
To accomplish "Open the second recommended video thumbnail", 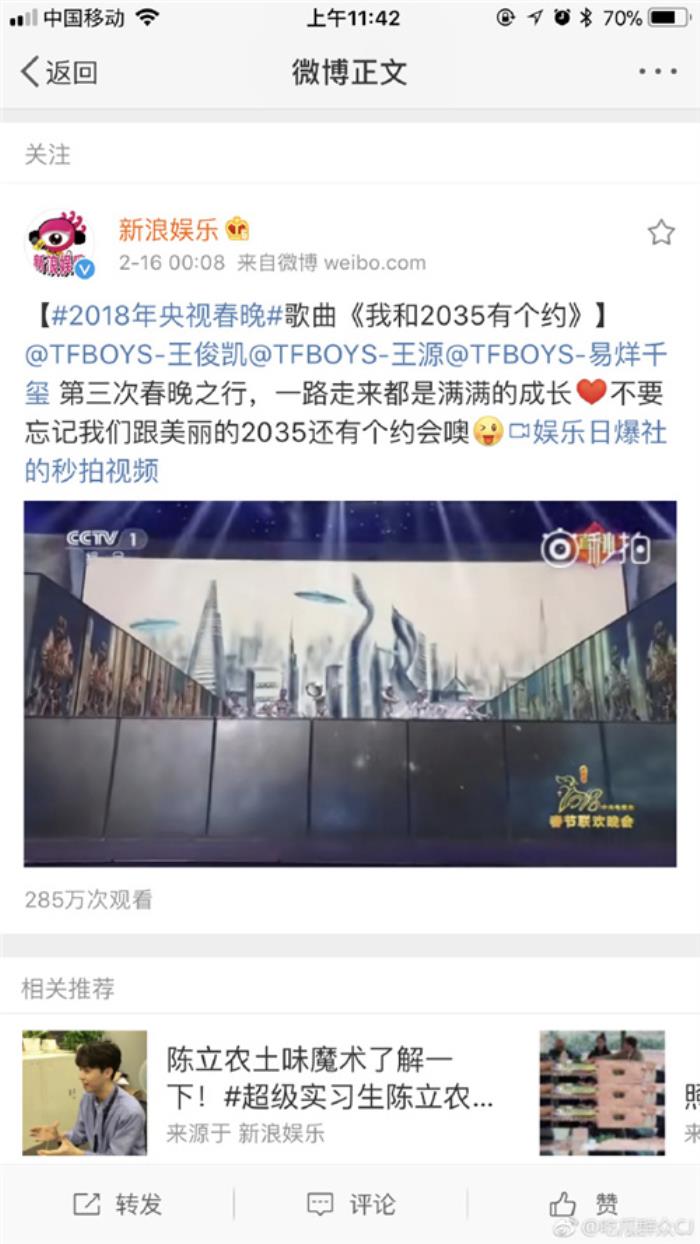I will pyautogui.click(x=602, y=1092).
